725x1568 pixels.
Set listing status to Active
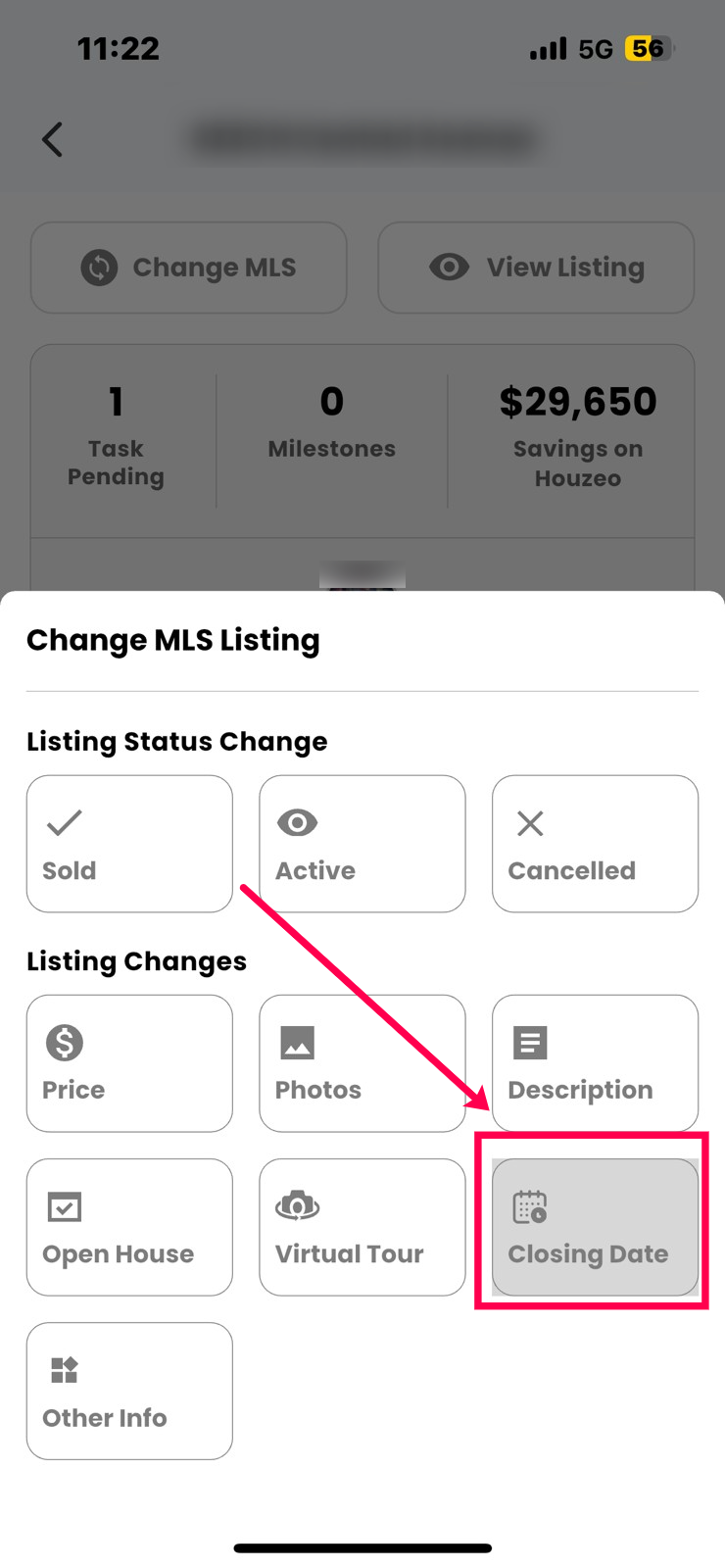coord(362,844)
